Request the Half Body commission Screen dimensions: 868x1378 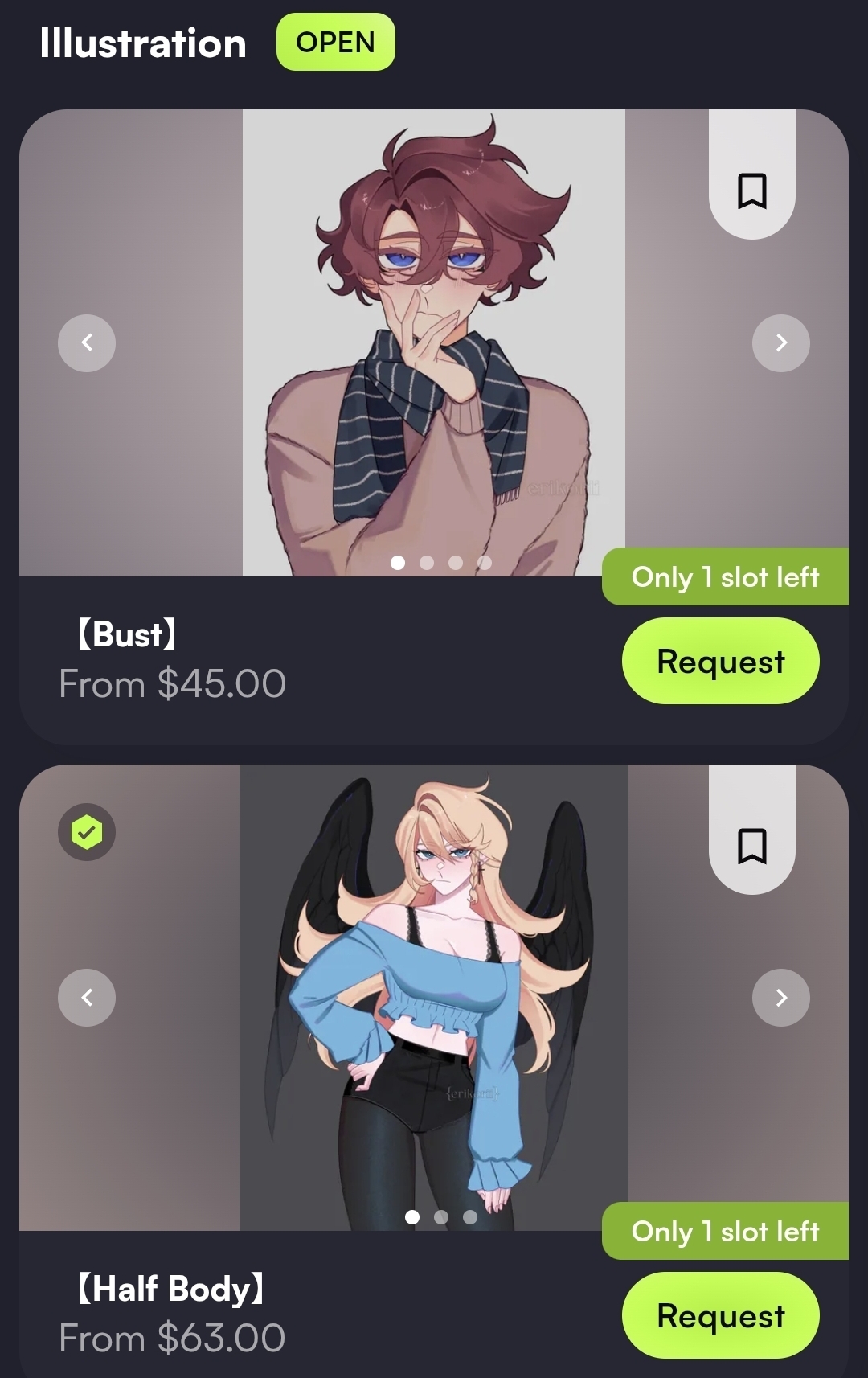(x=720, y=1316)
